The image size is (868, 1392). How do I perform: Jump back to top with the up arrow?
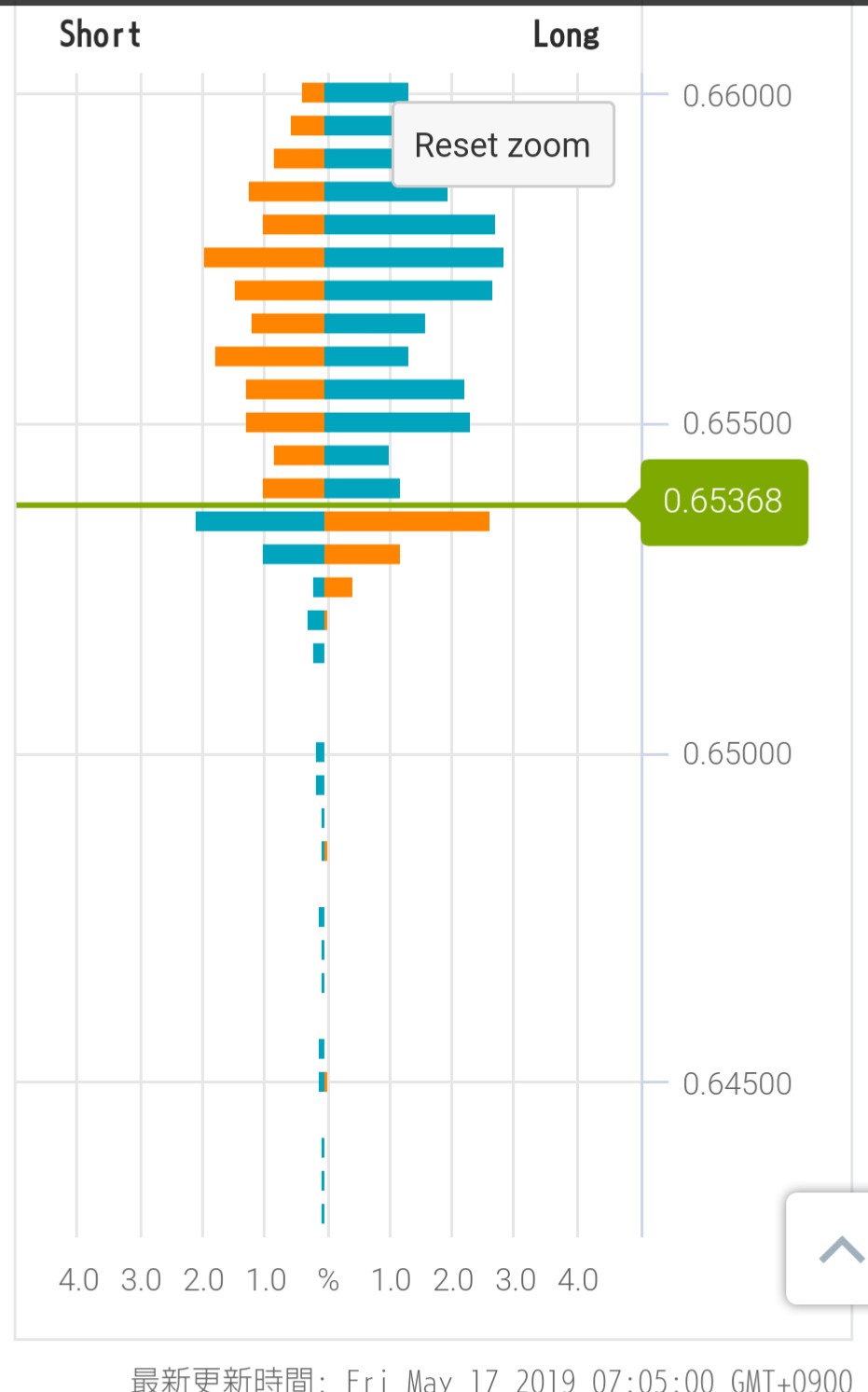pos(837,1248)
